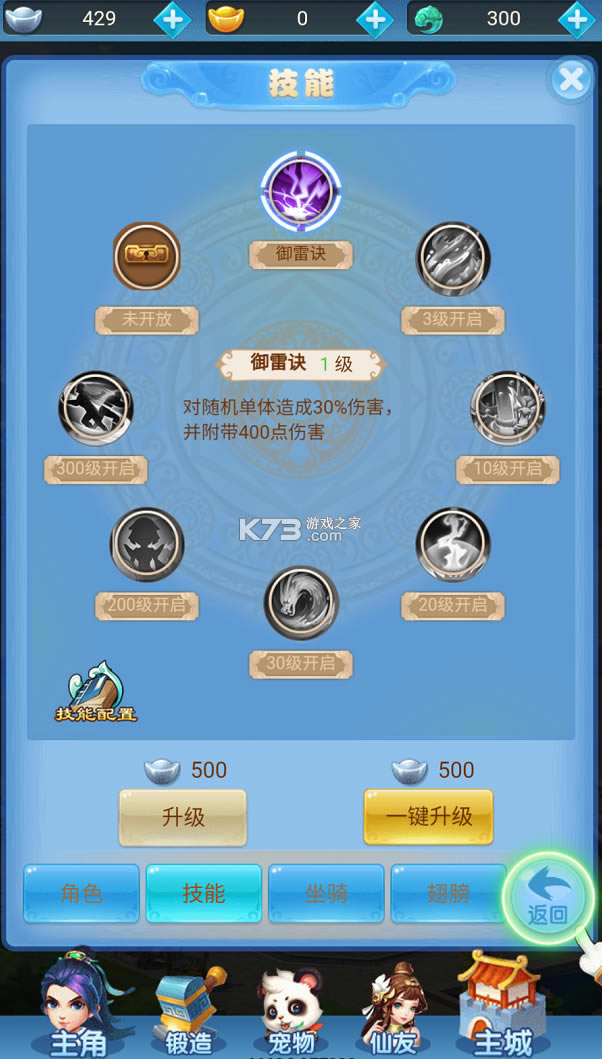Add jade currency with plus button
This screenshot has width=602, height=1059.
(576, 18)
